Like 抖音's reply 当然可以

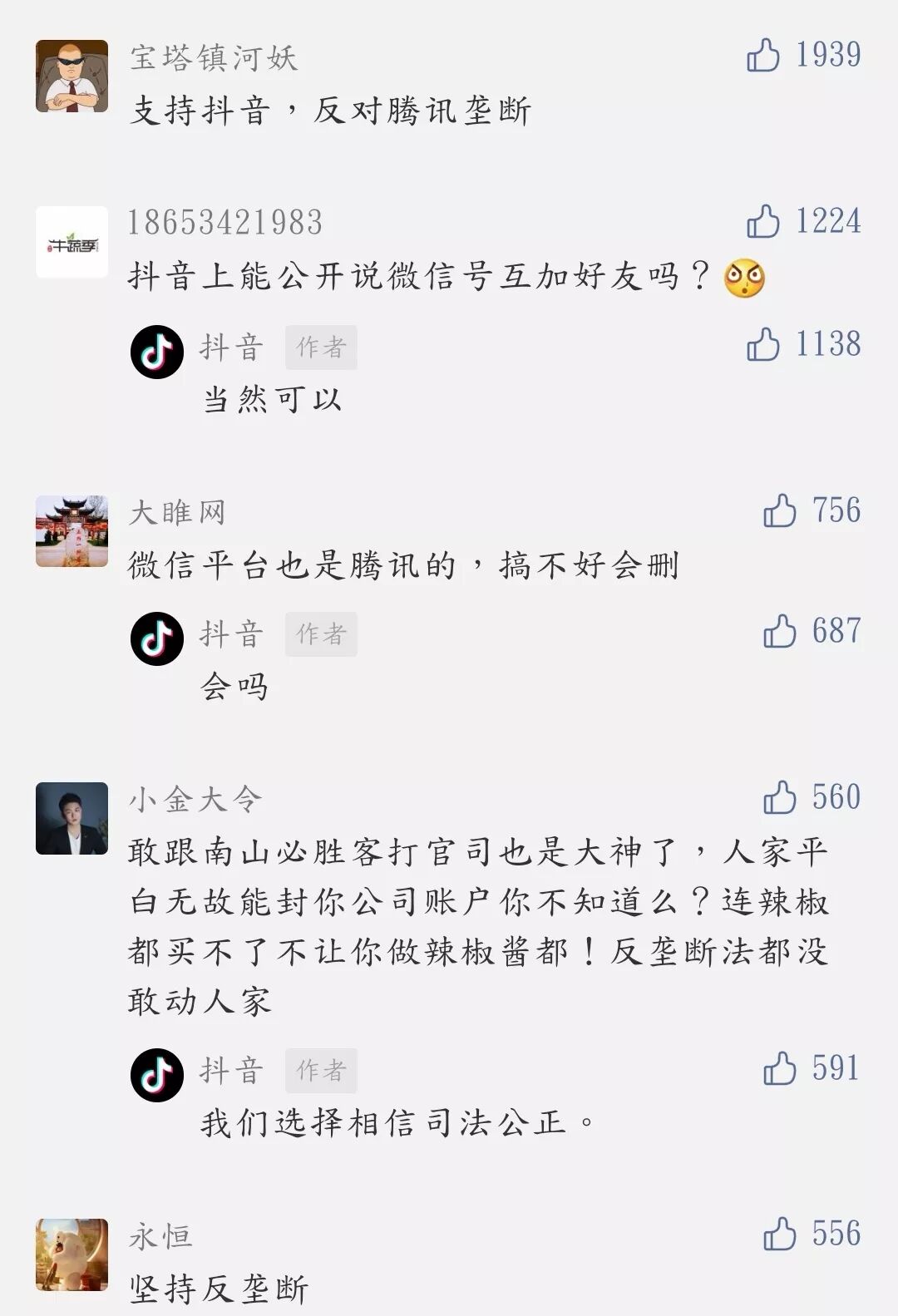[762, 344]
